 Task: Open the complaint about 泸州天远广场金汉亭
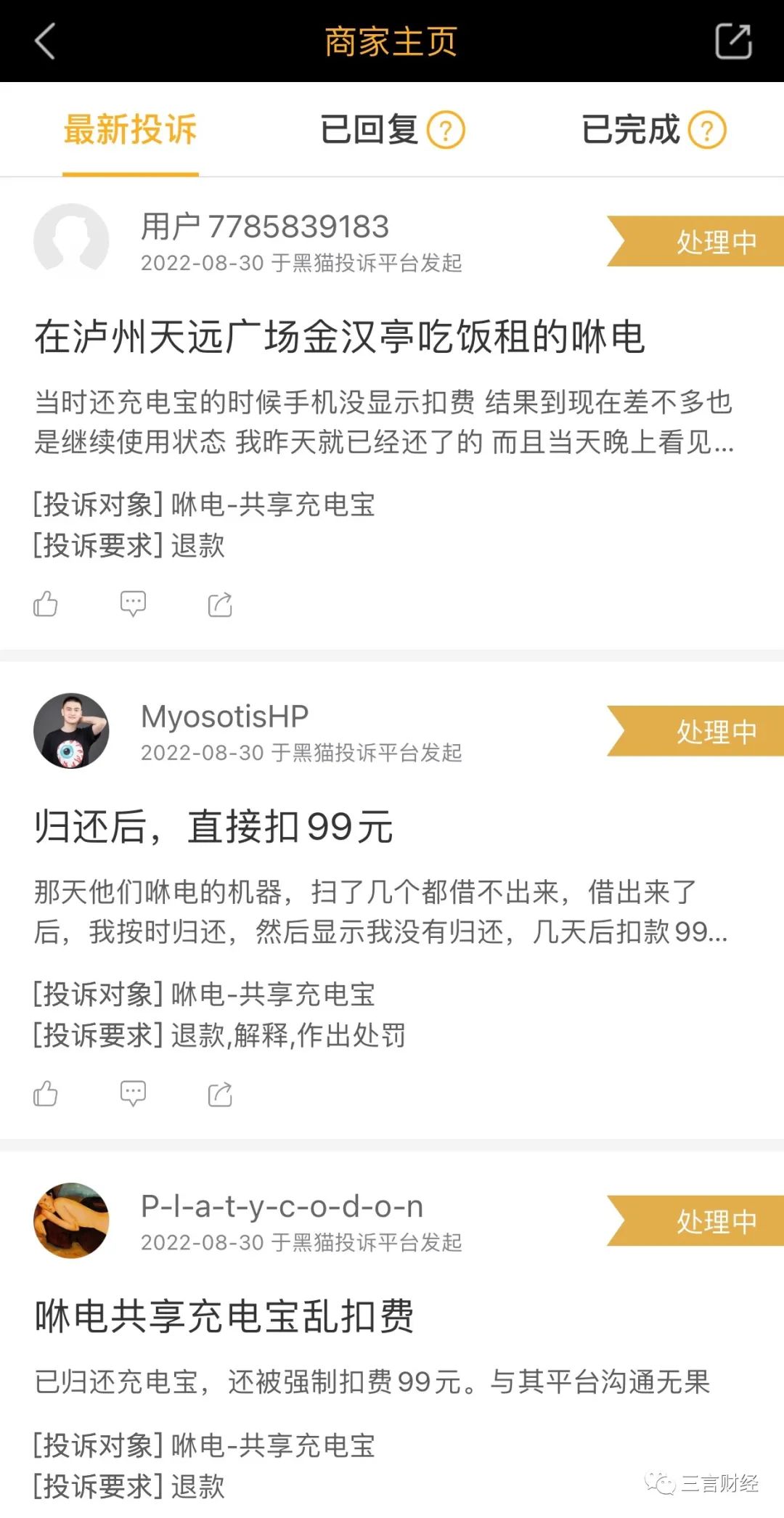point(340,338)
